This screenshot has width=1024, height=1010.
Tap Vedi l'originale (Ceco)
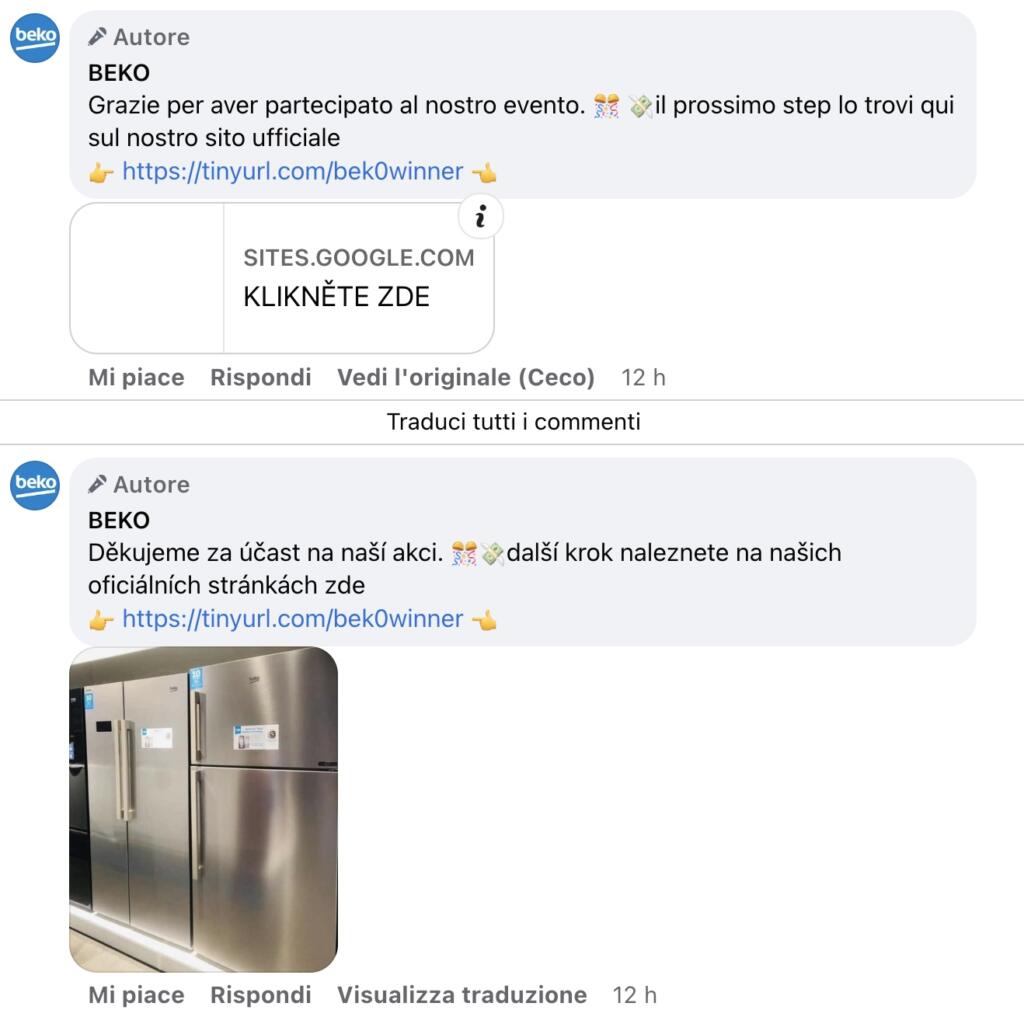click(x=465, y=377)
